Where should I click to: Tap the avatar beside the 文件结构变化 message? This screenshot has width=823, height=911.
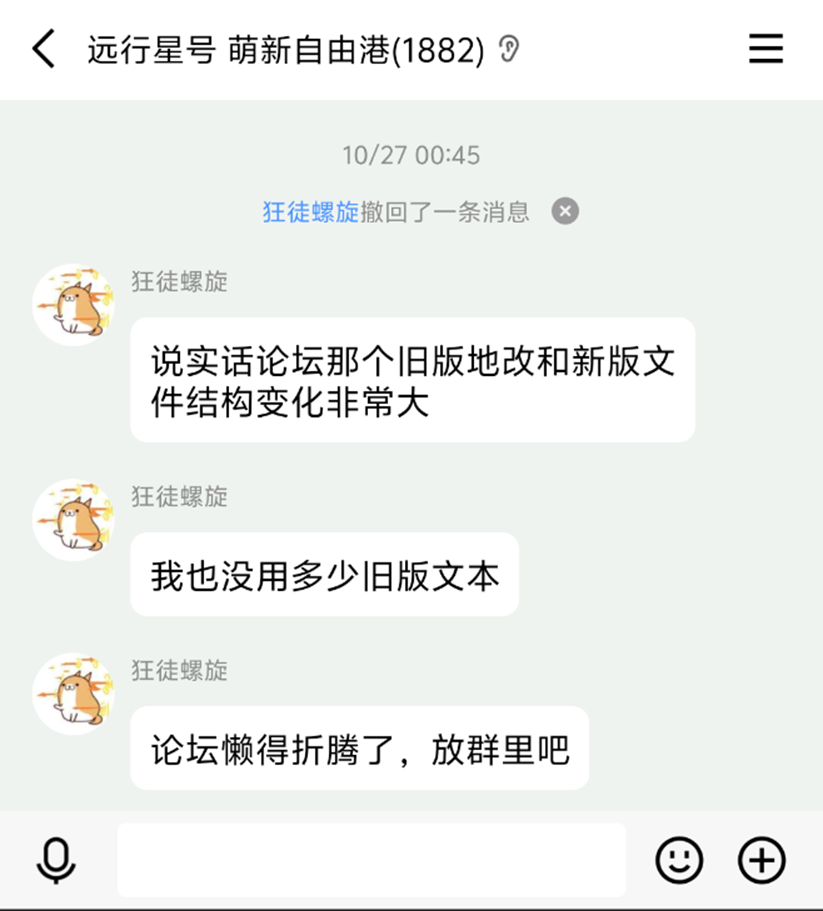[73, 305]
